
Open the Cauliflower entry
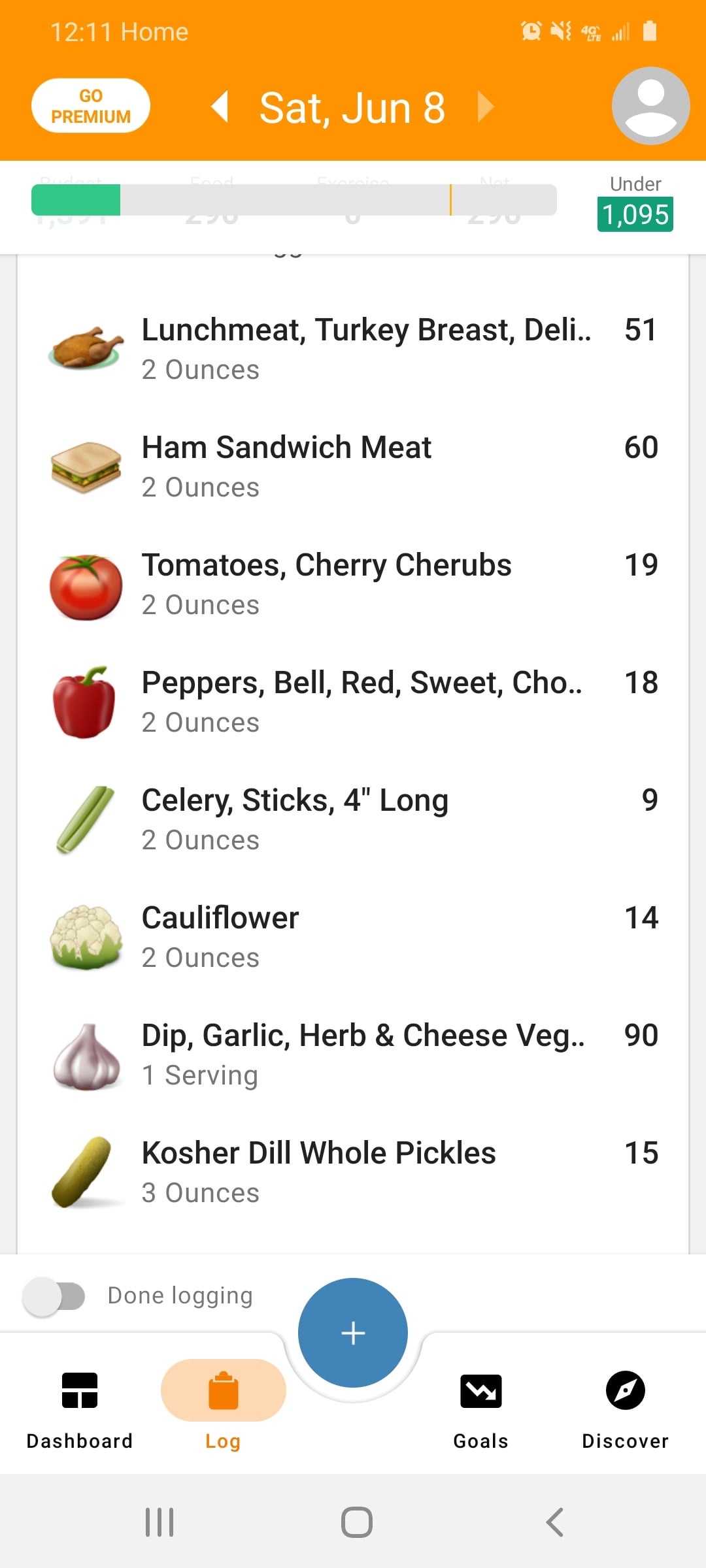pyautogui.click(x=353, y=937)
